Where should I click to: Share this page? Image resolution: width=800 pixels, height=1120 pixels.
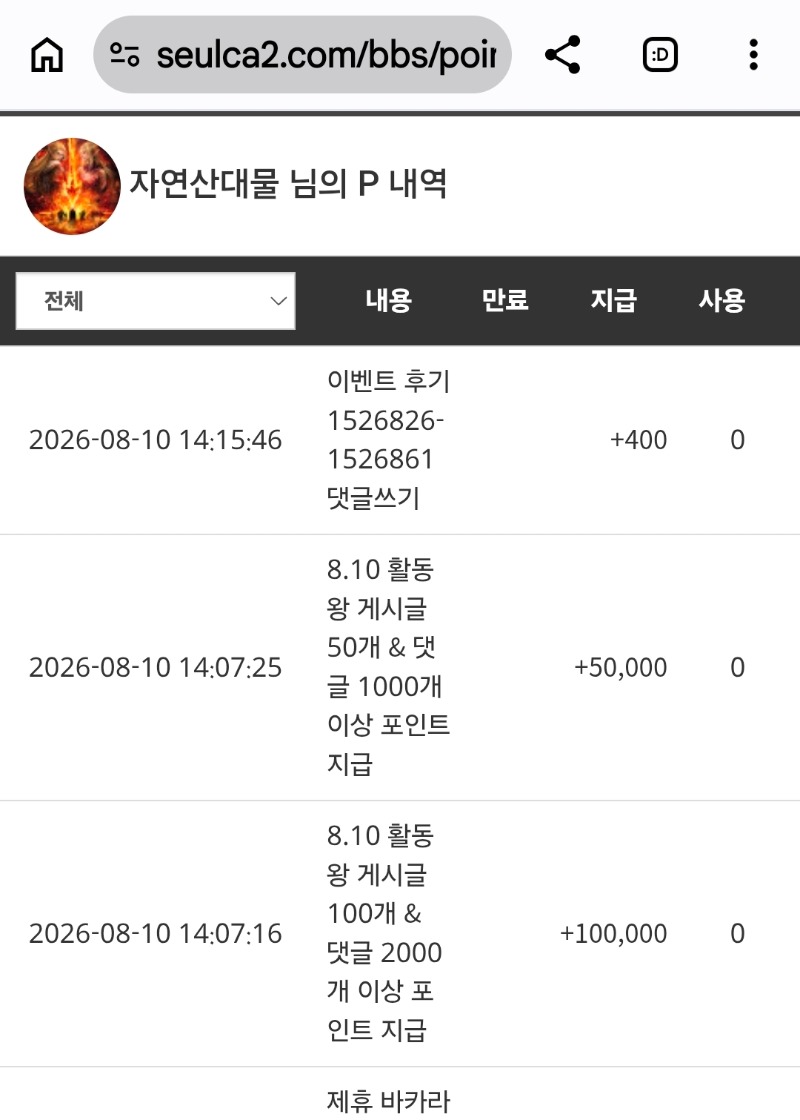(563, 54)
